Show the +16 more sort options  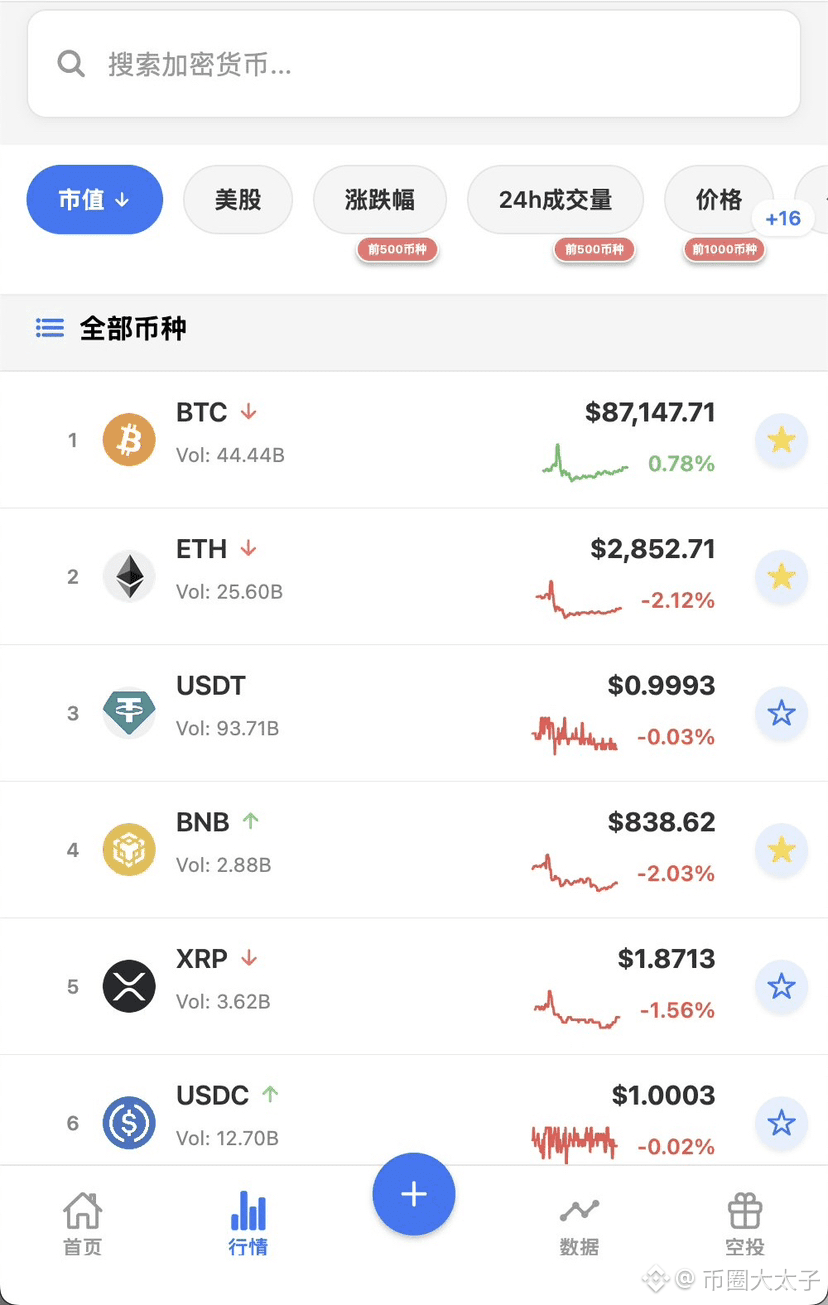(783, 218)
